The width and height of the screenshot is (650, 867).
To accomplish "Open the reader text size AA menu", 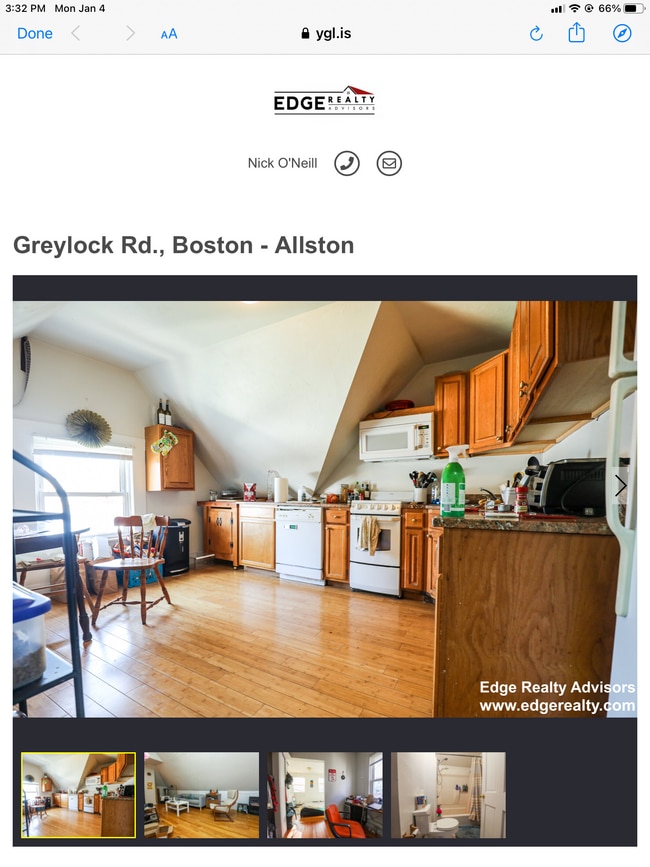I will click(169, 34).
